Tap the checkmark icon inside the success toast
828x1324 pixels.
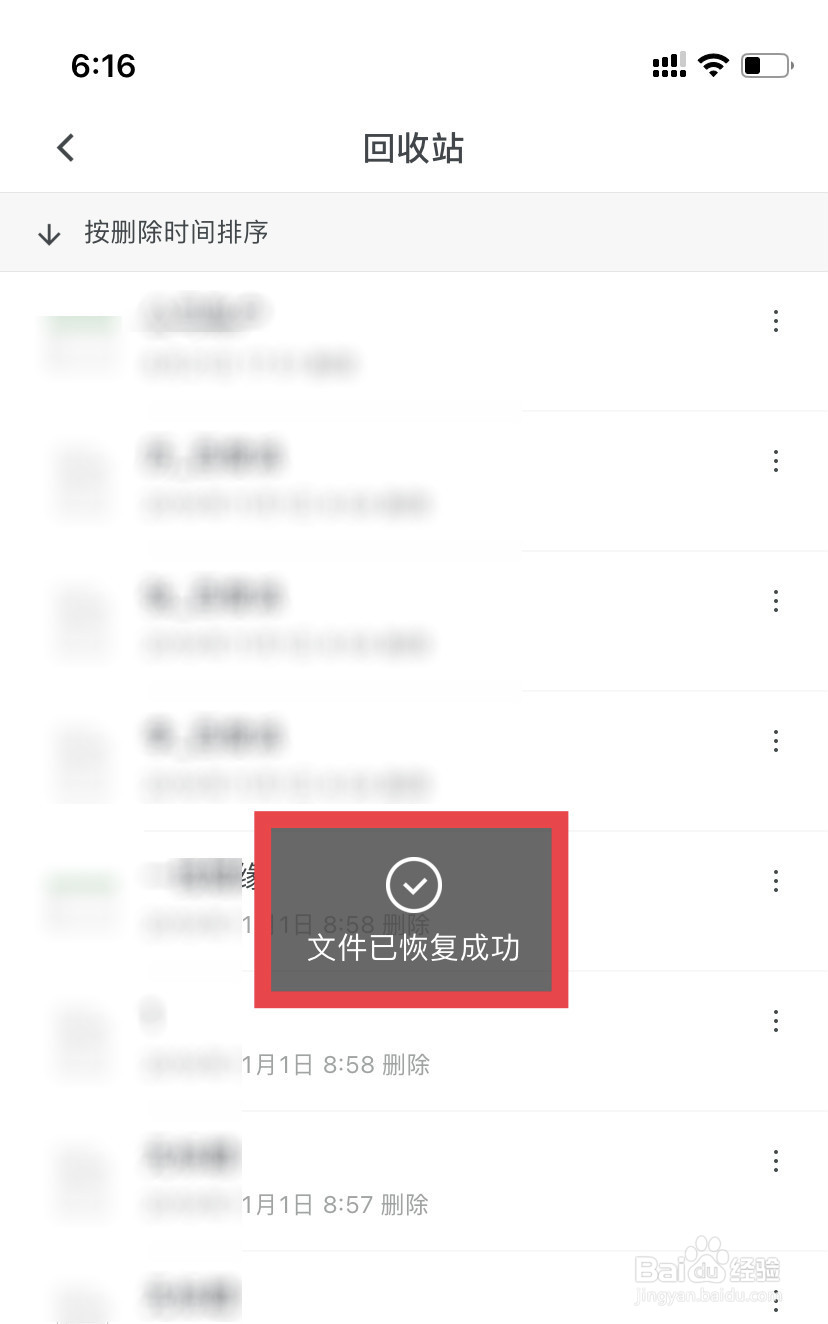[x=412, y=885]
